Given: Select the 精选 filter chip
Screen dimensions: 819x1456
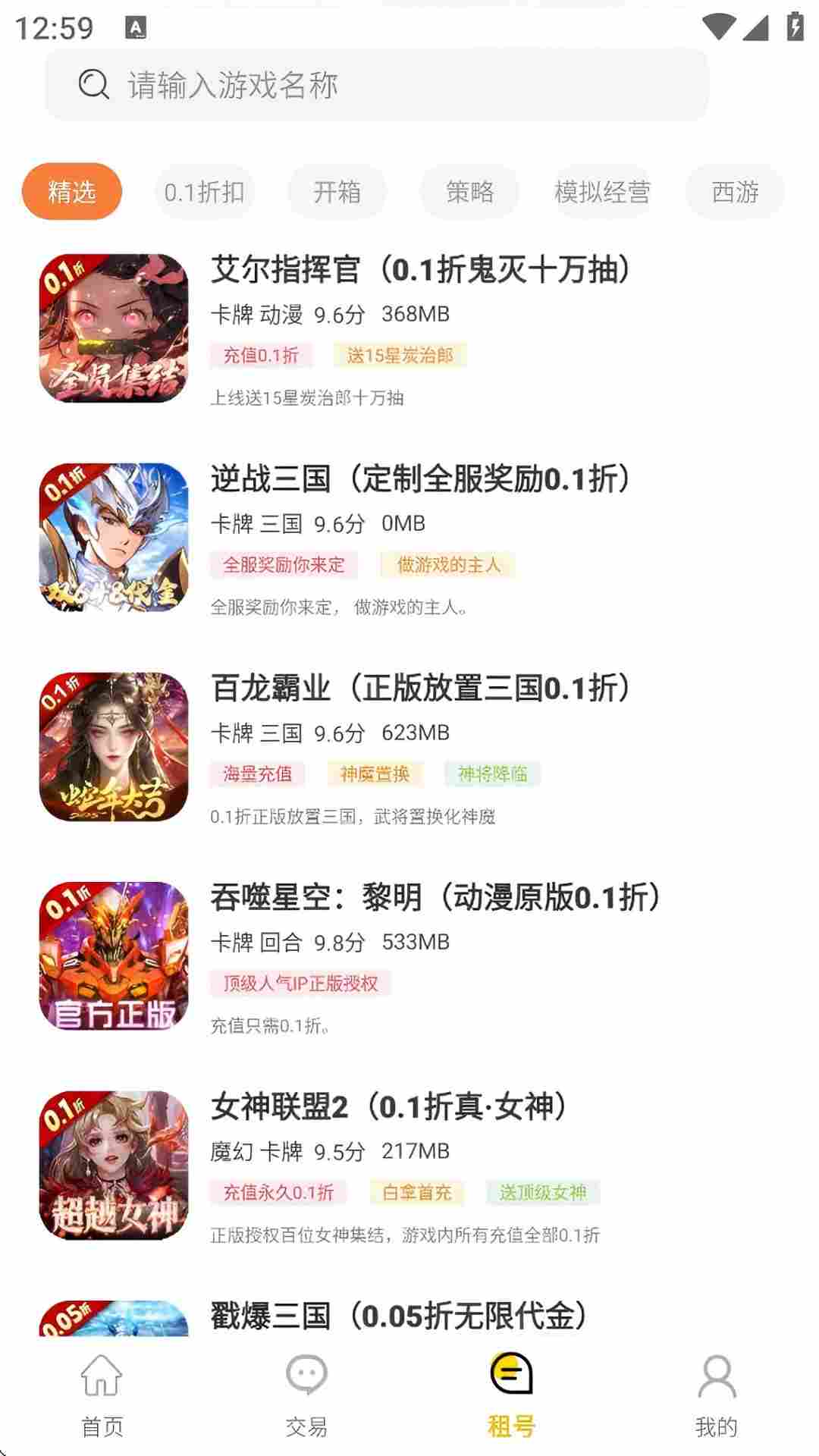Looking at the screenshot, I should coord(72,192).
